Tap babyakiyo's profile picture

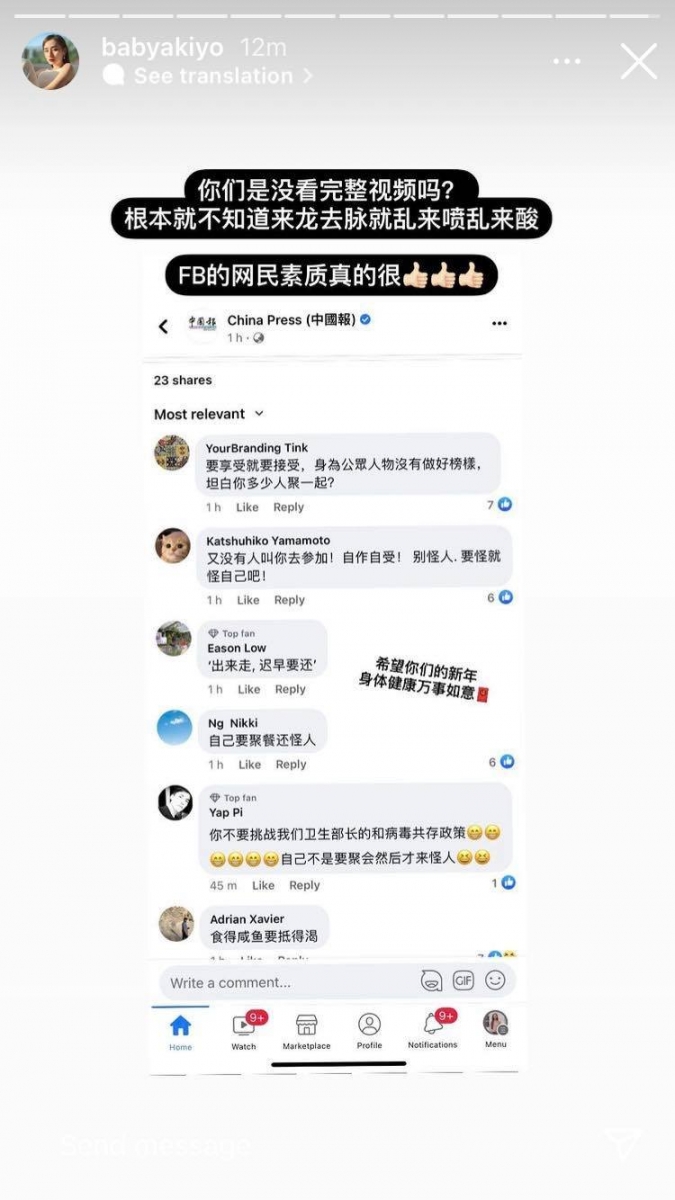[51, 61]
